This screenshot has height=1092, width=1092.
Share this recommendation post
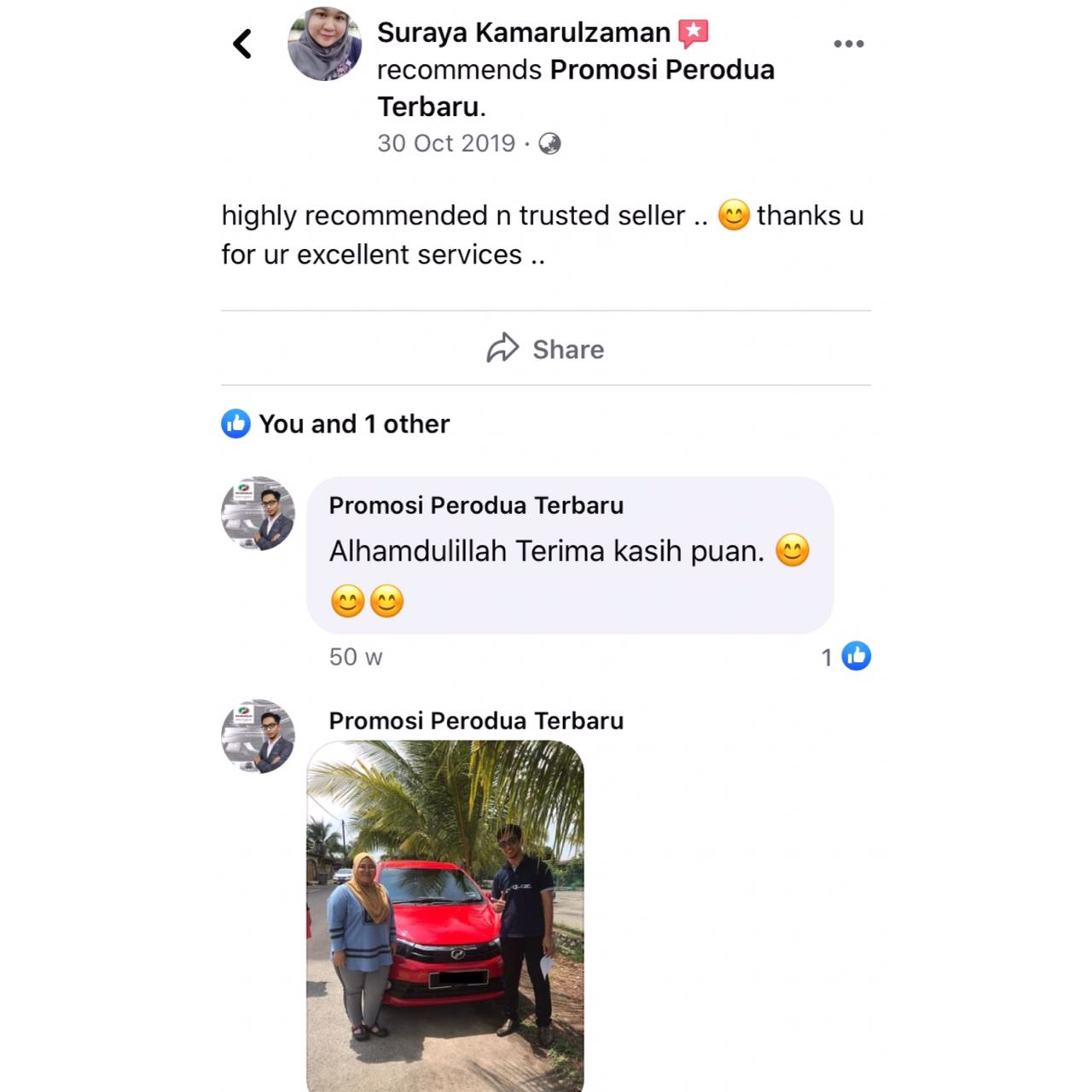coord(546,349)
